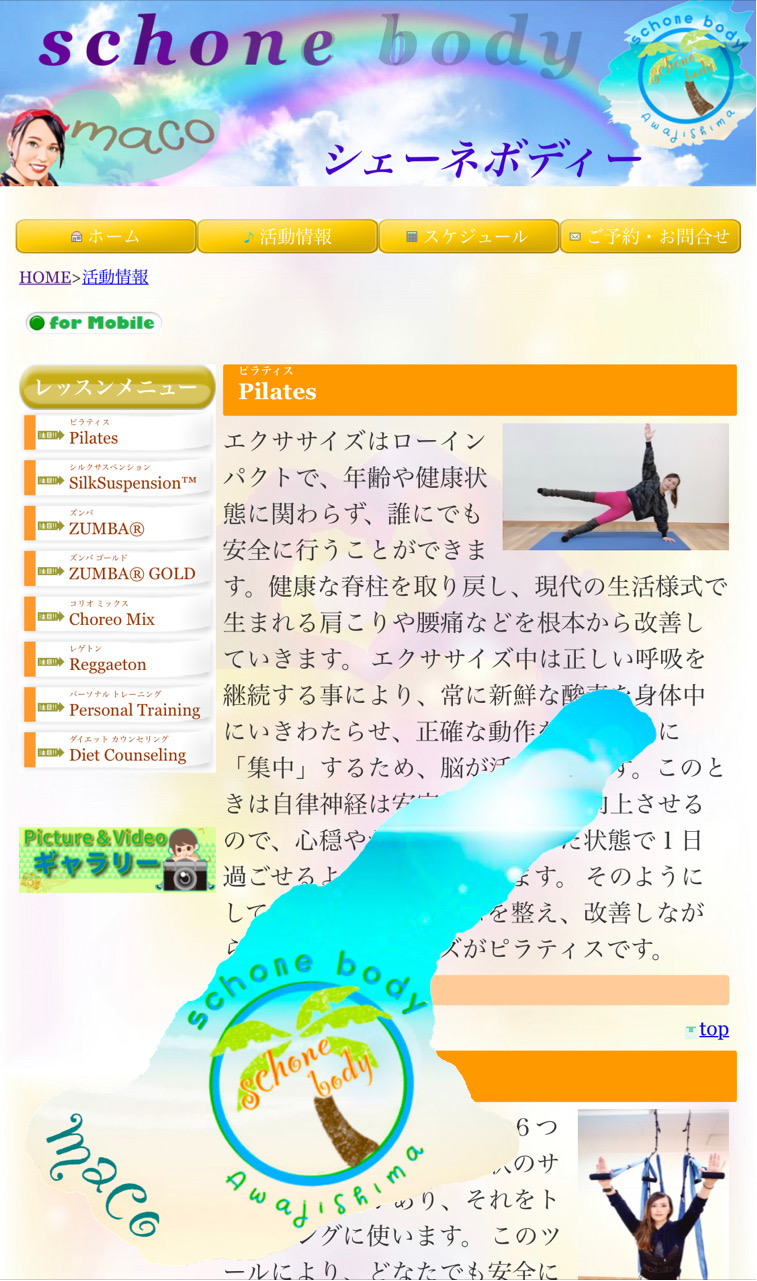Switch to the スケジュール tab
The height and width of the screenshot is (1281, 757).
(x=468, y=237)
